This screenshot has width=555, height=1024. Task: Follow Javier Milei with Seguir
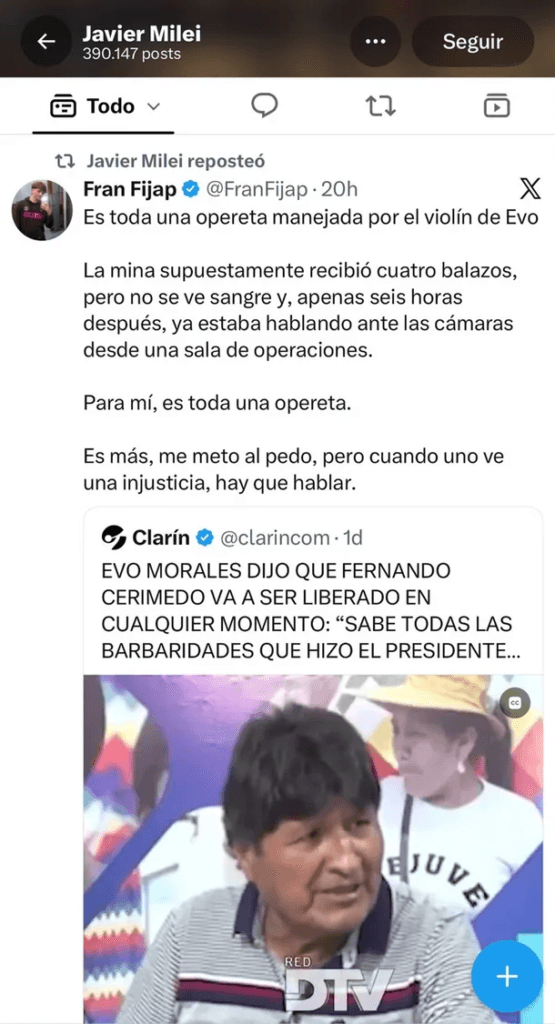coord(473,41)
